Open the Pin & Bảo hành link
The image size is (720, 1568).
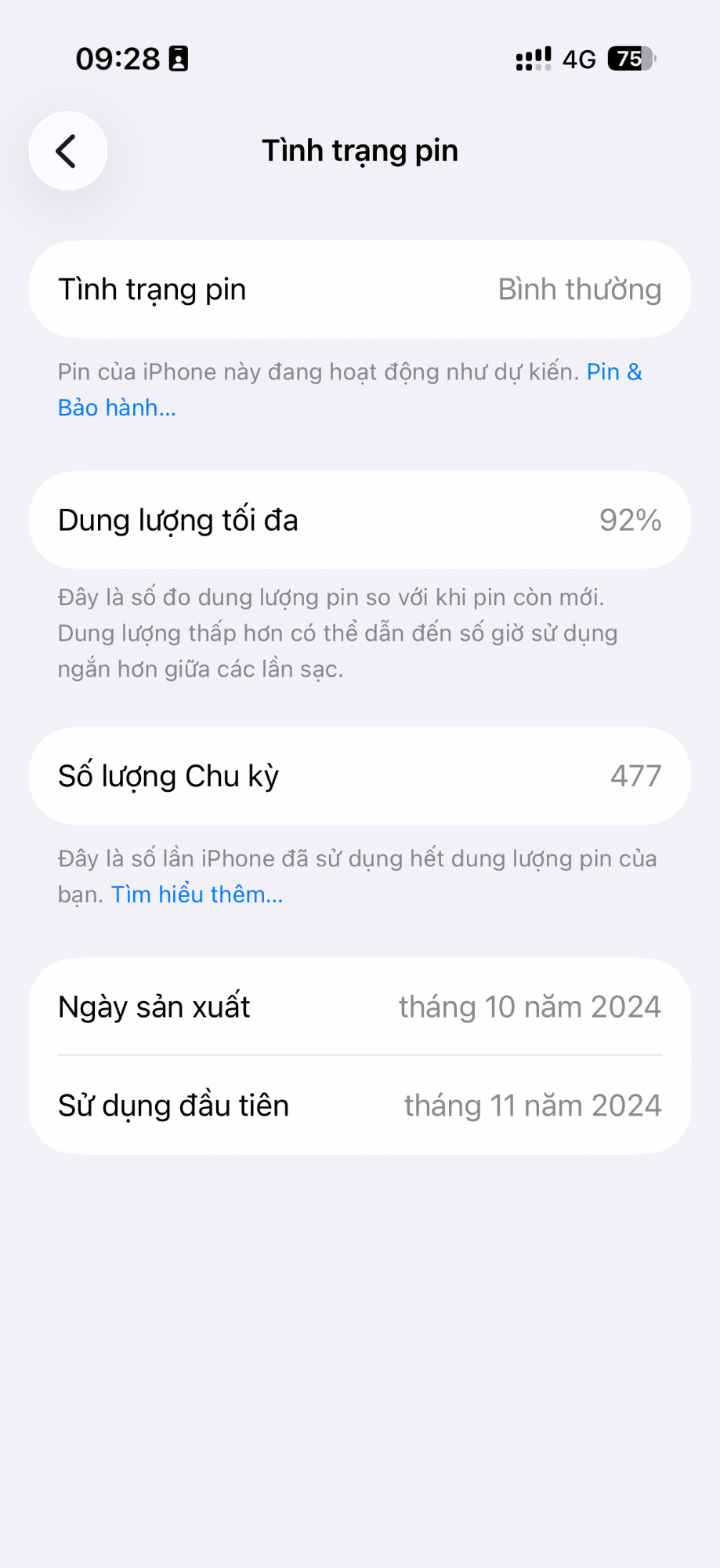pyautogui.click(x=118, y=408)
